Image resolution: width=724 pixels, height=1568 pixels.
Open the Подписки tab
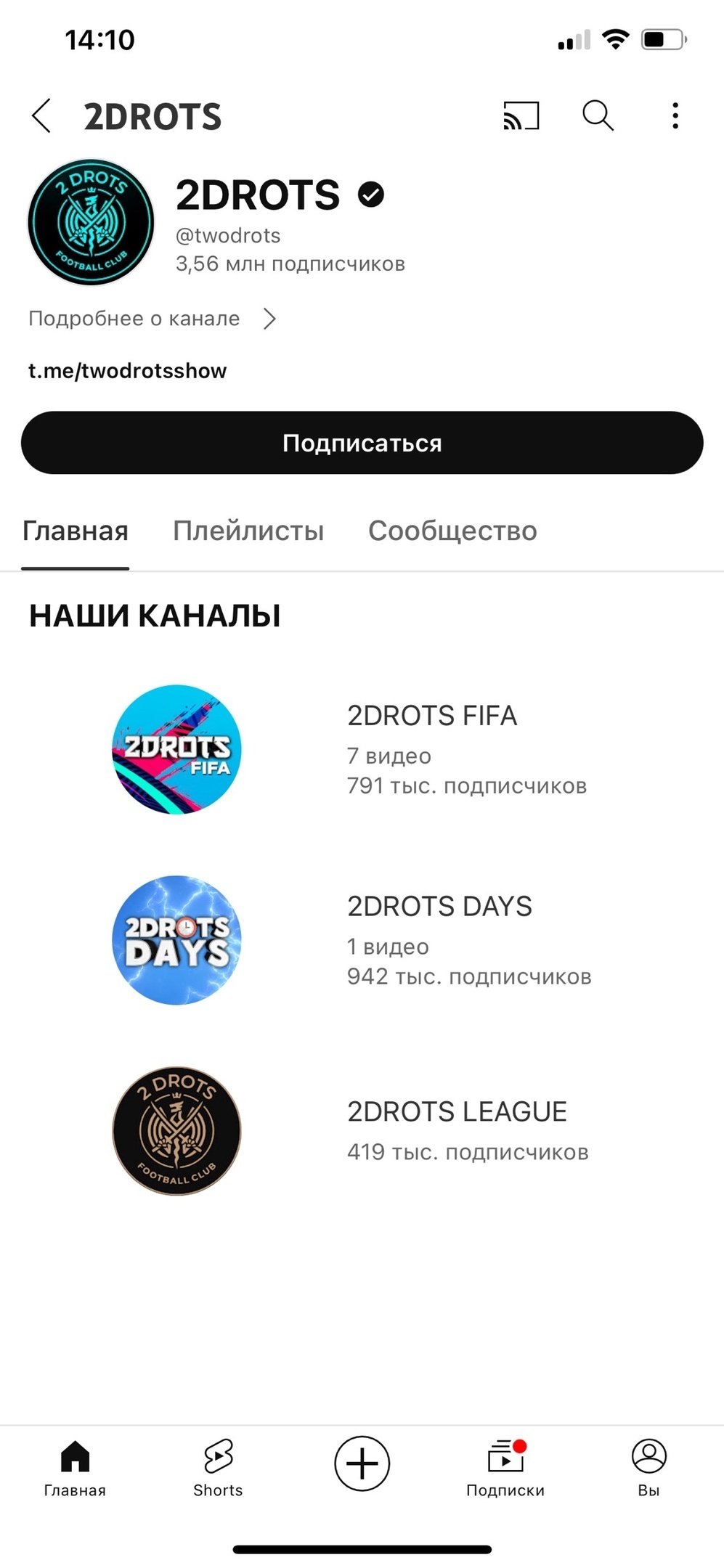(505, 1468)
